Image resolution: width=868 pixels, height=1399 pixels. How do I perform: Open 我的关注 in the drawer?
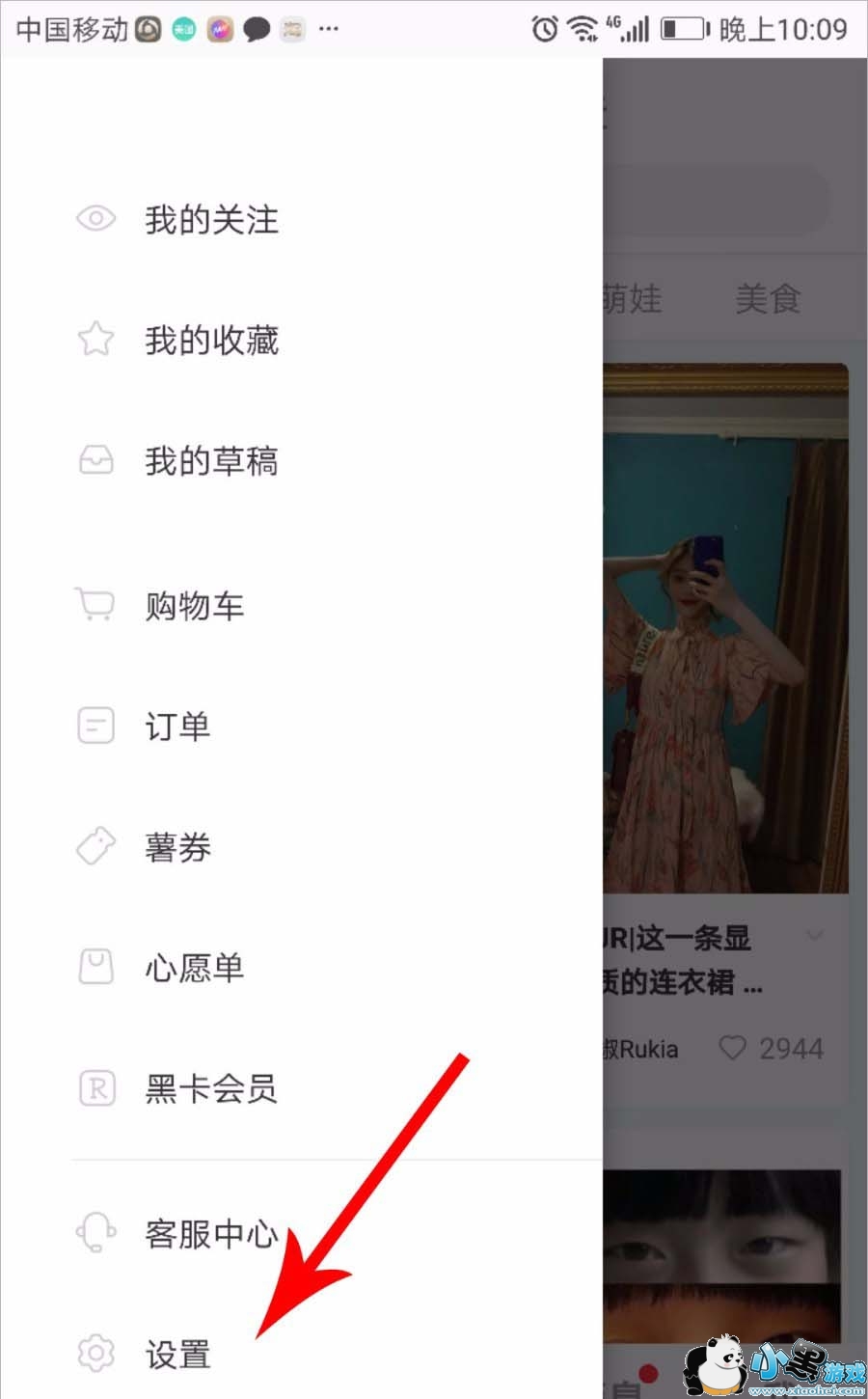pos(301,220)
